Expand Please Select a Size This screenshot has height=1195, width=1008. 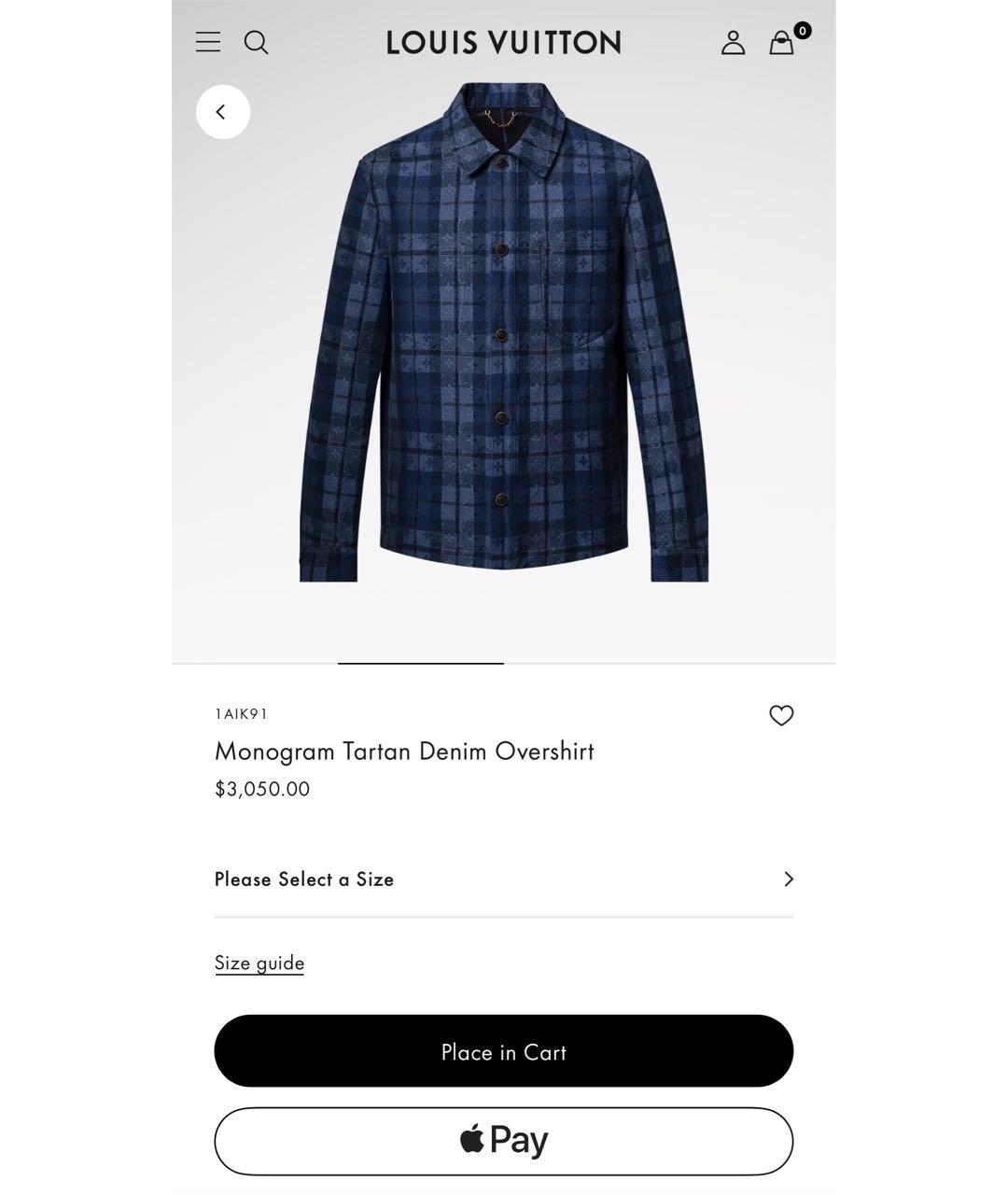[503, 879]
